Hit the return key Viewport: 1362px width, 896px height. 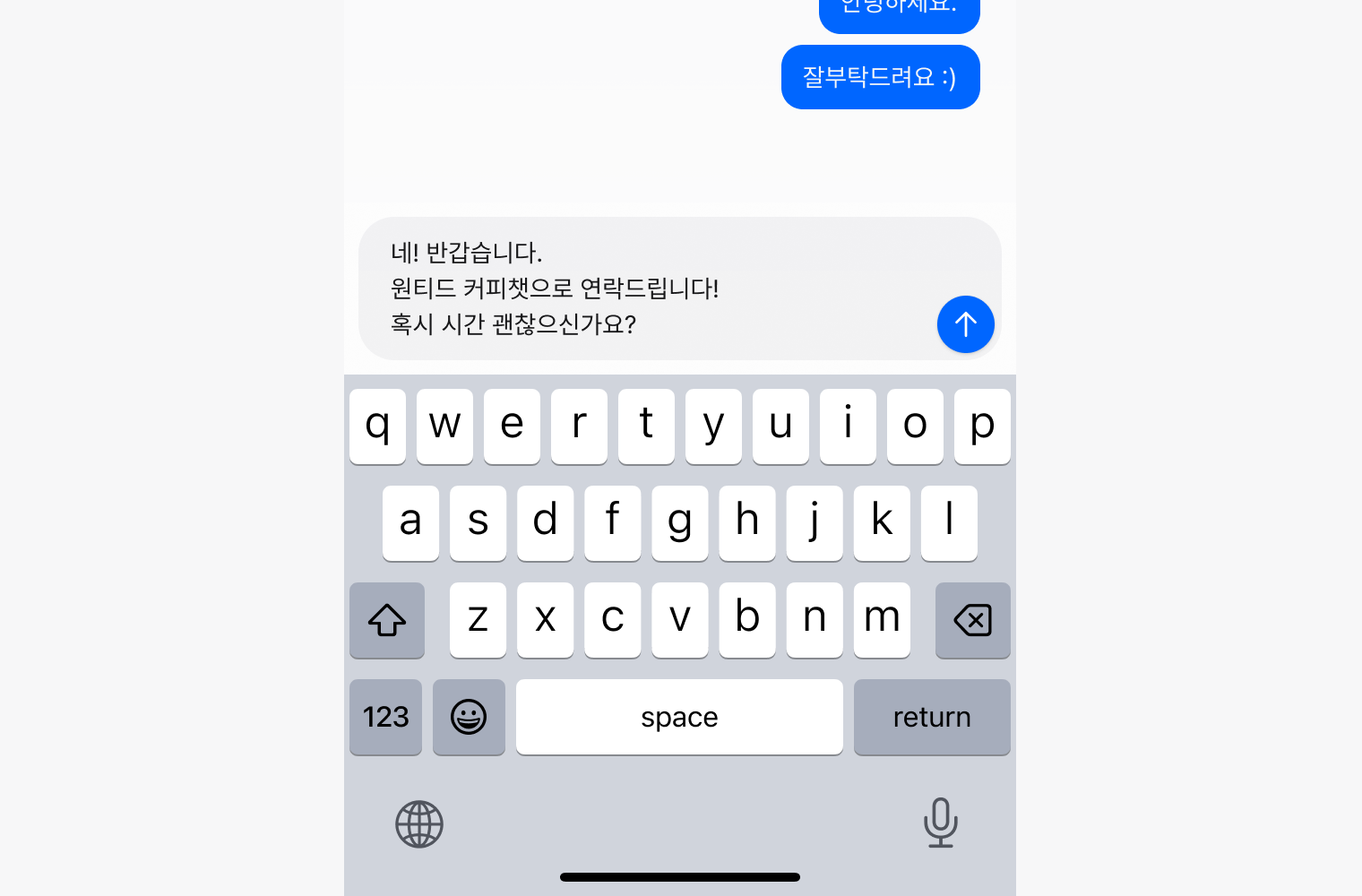931,717
